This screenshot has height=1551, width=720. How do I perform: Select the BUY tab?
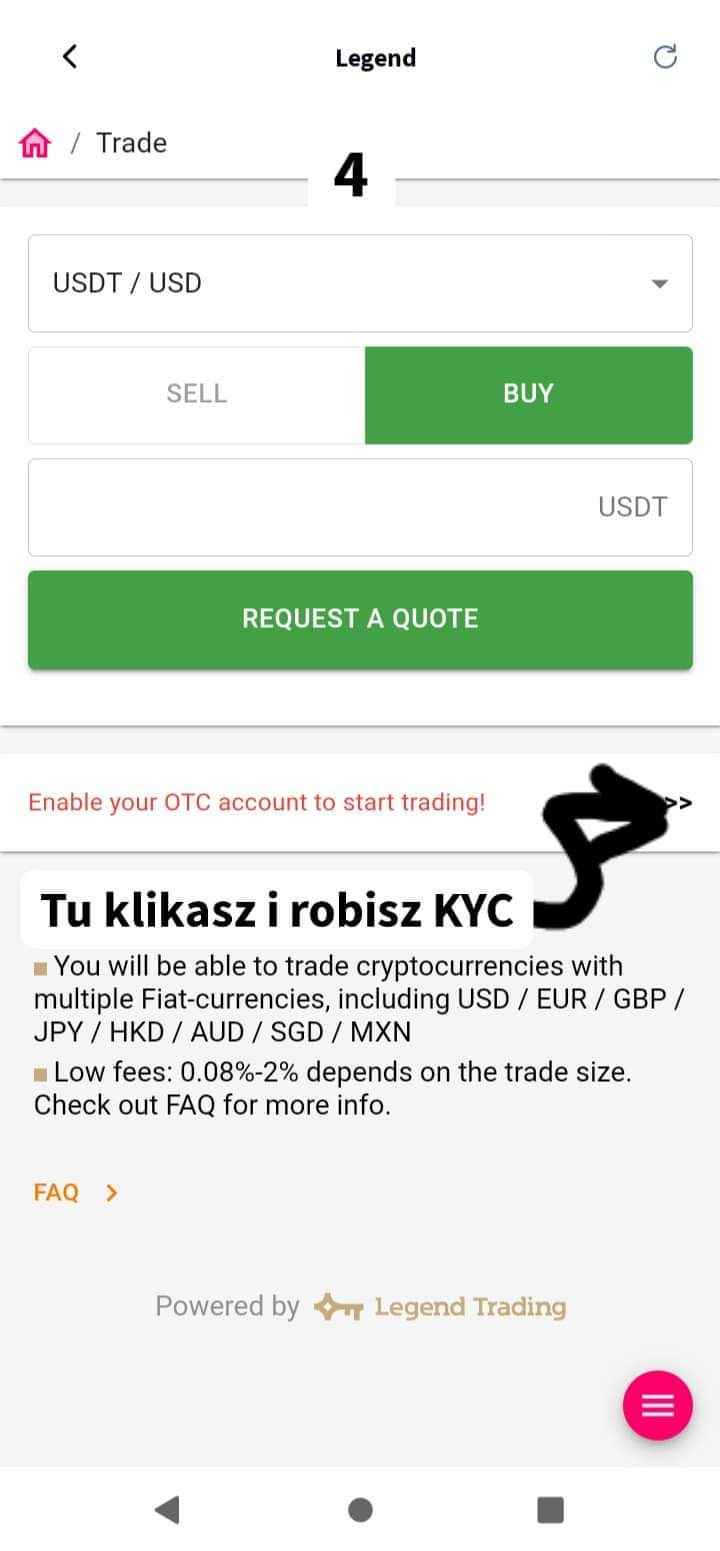tap(528, 394)
